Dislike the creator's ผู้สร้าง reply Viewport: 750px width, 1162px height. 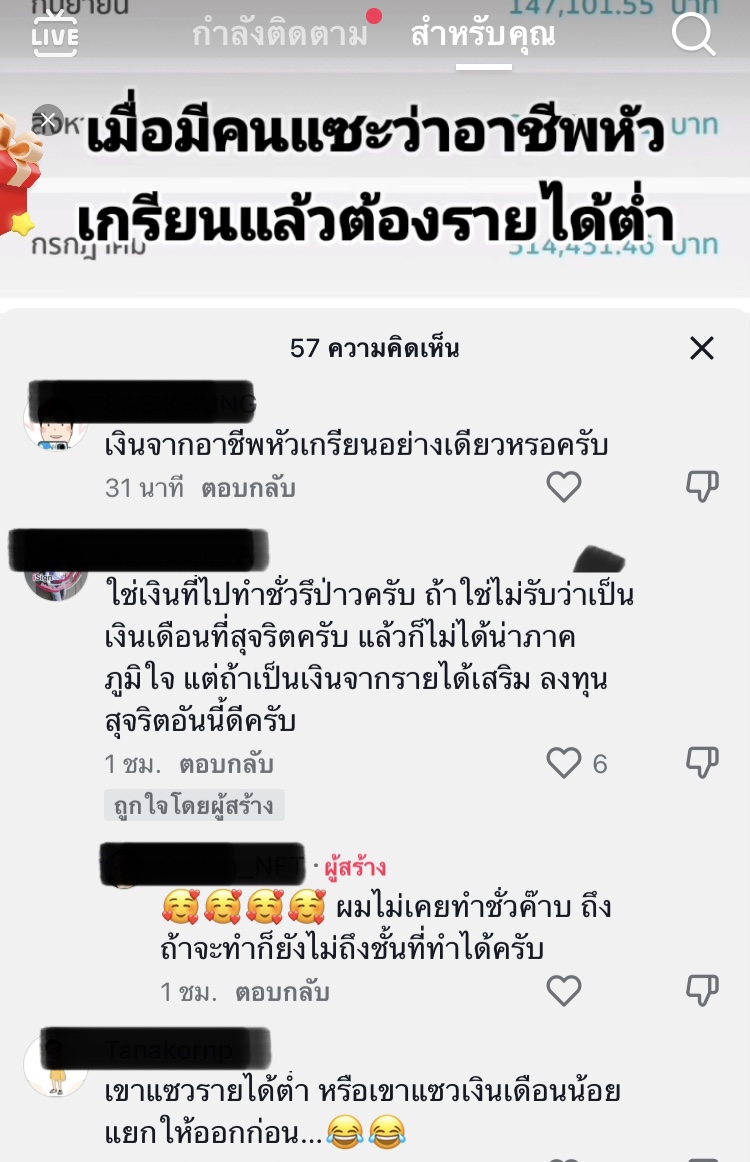click(x=702, y=991)
